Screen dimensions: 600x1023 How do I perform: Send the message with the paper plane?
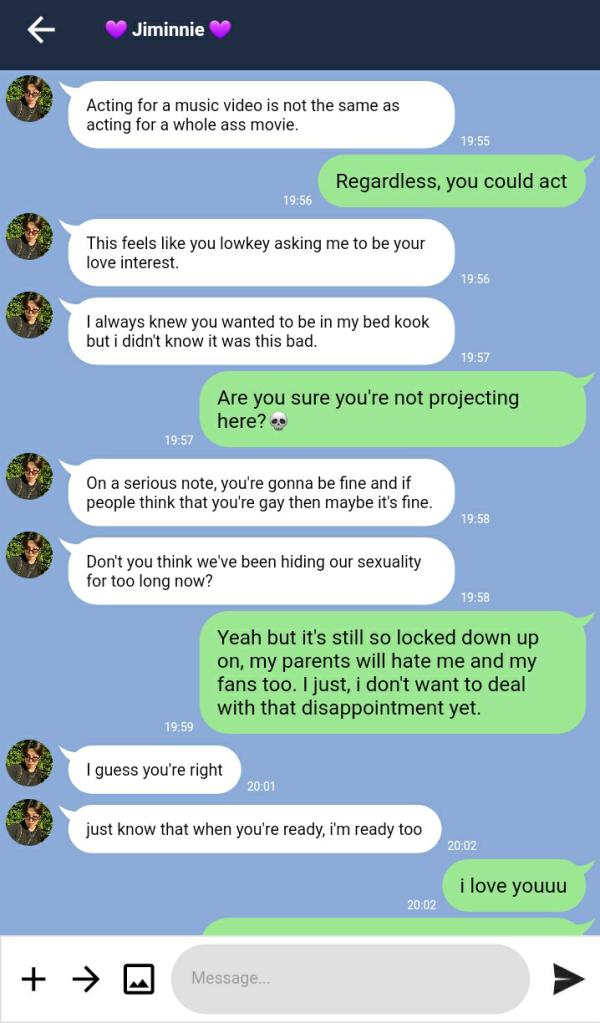[x=568, y=978]
